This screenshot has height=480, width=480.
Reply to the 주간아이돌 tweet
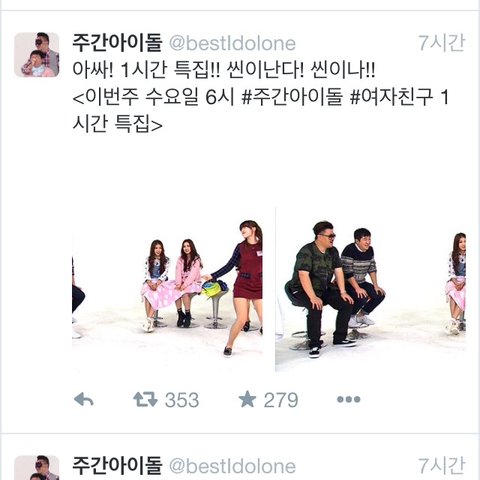tap(83, 399)
